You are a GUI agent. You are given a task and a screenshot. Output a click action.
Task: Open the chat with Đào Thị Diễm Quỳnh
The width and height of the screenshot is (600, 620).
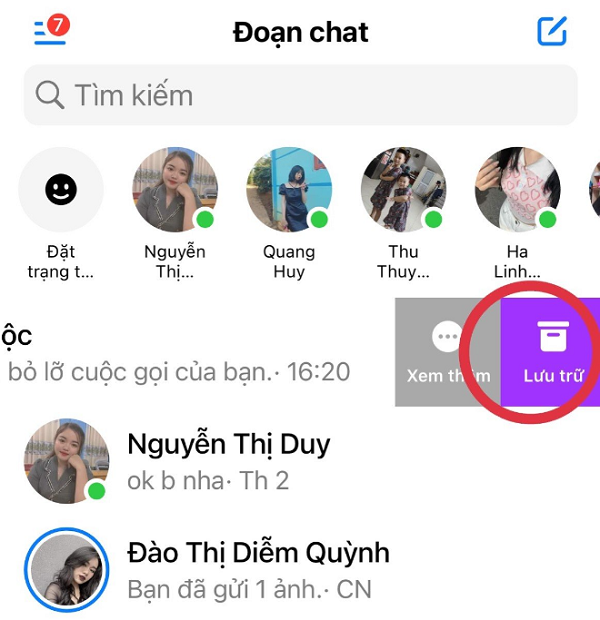(x=258, y=568)
